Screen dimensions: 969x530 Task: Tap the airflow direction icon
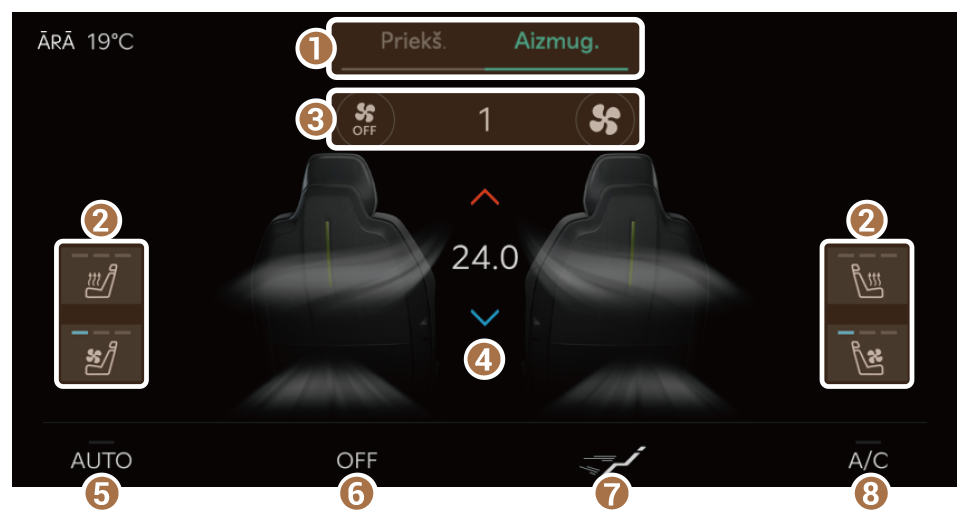(x=614, y=461)
